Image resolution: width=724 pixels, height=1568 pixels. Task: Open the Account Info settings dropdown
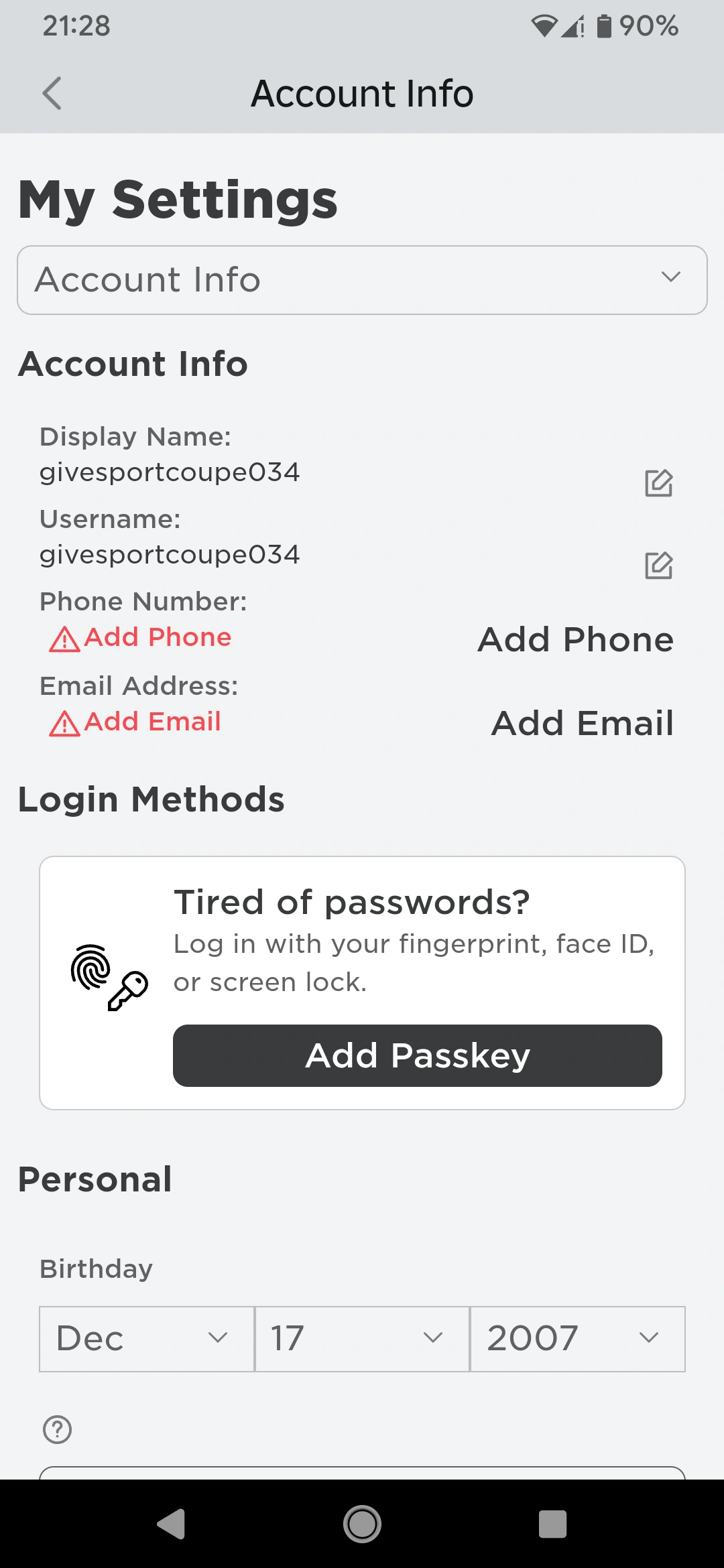pyautogui.click(x=362, y=279)
